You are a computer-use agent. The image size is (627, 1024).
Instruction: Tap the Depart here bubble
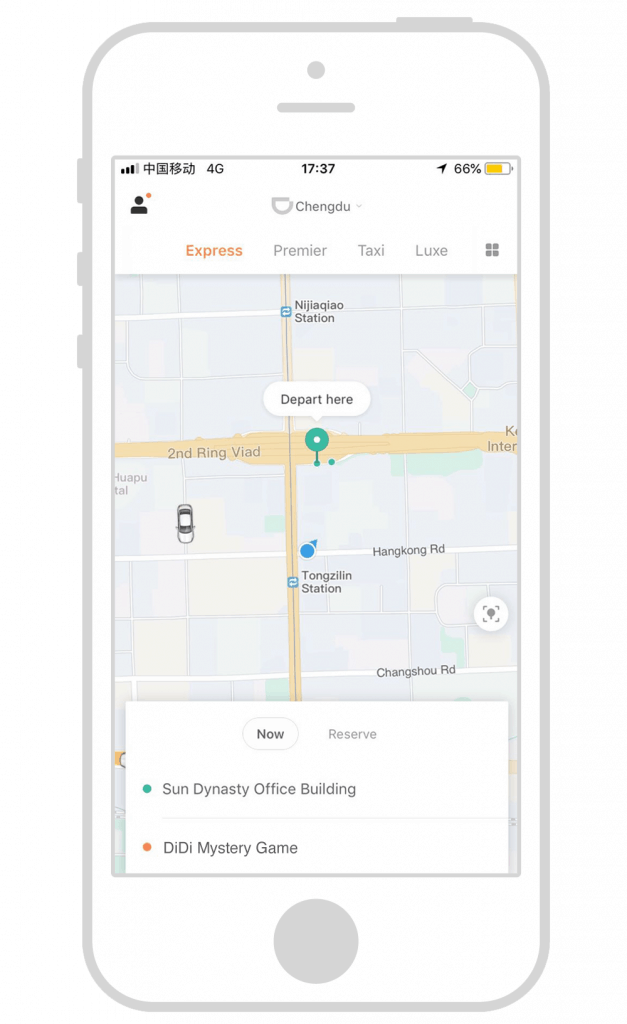317,399
